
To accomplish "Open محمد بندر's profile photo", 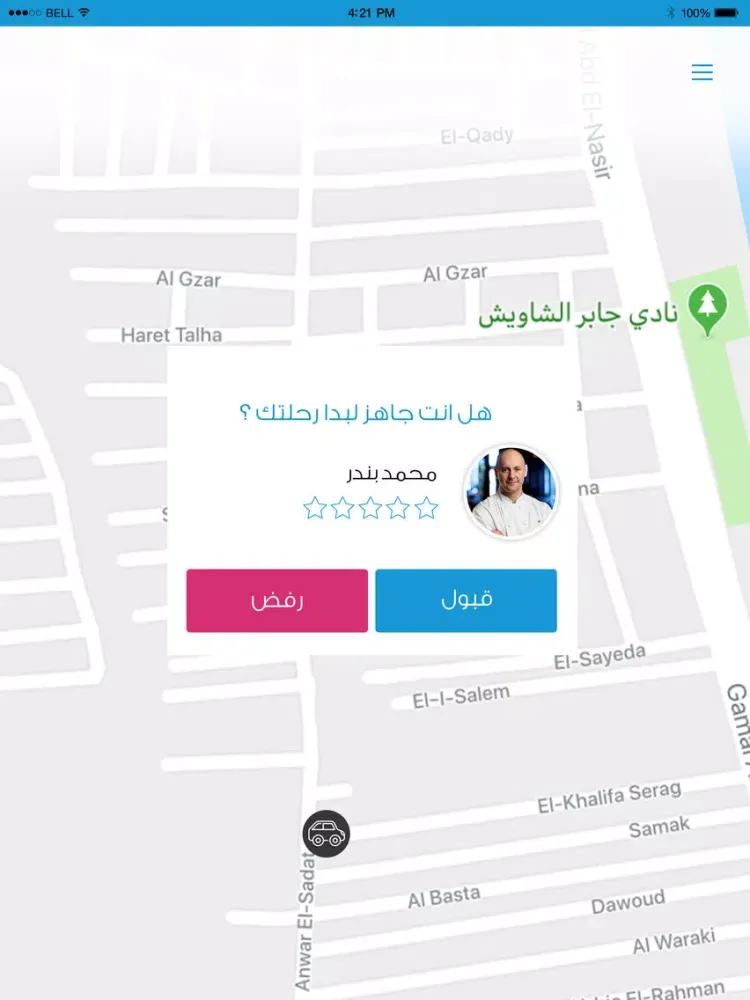I will click(x=511, y=493).
